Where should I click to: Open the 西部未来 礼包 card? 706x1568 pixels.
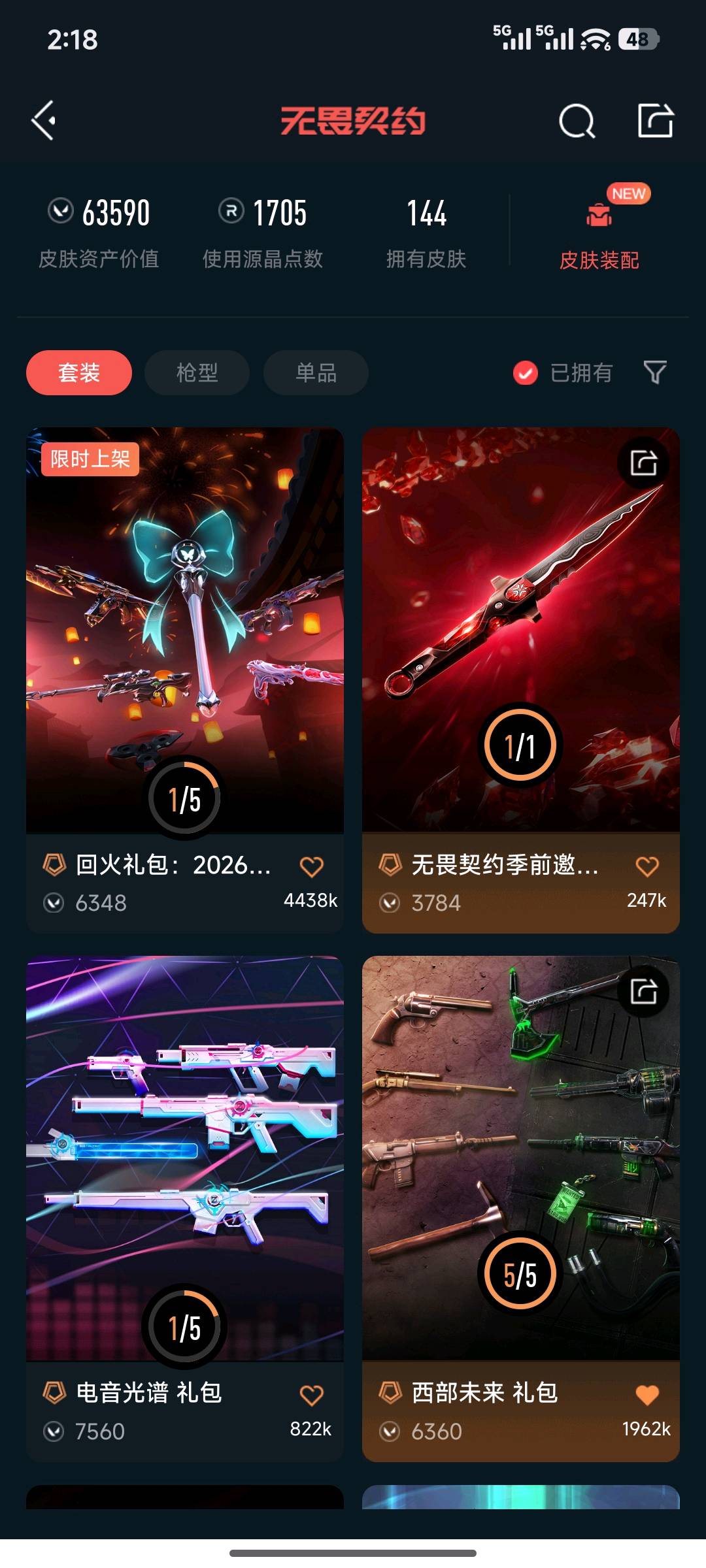pyautogui.click(x=521, y=1209)
